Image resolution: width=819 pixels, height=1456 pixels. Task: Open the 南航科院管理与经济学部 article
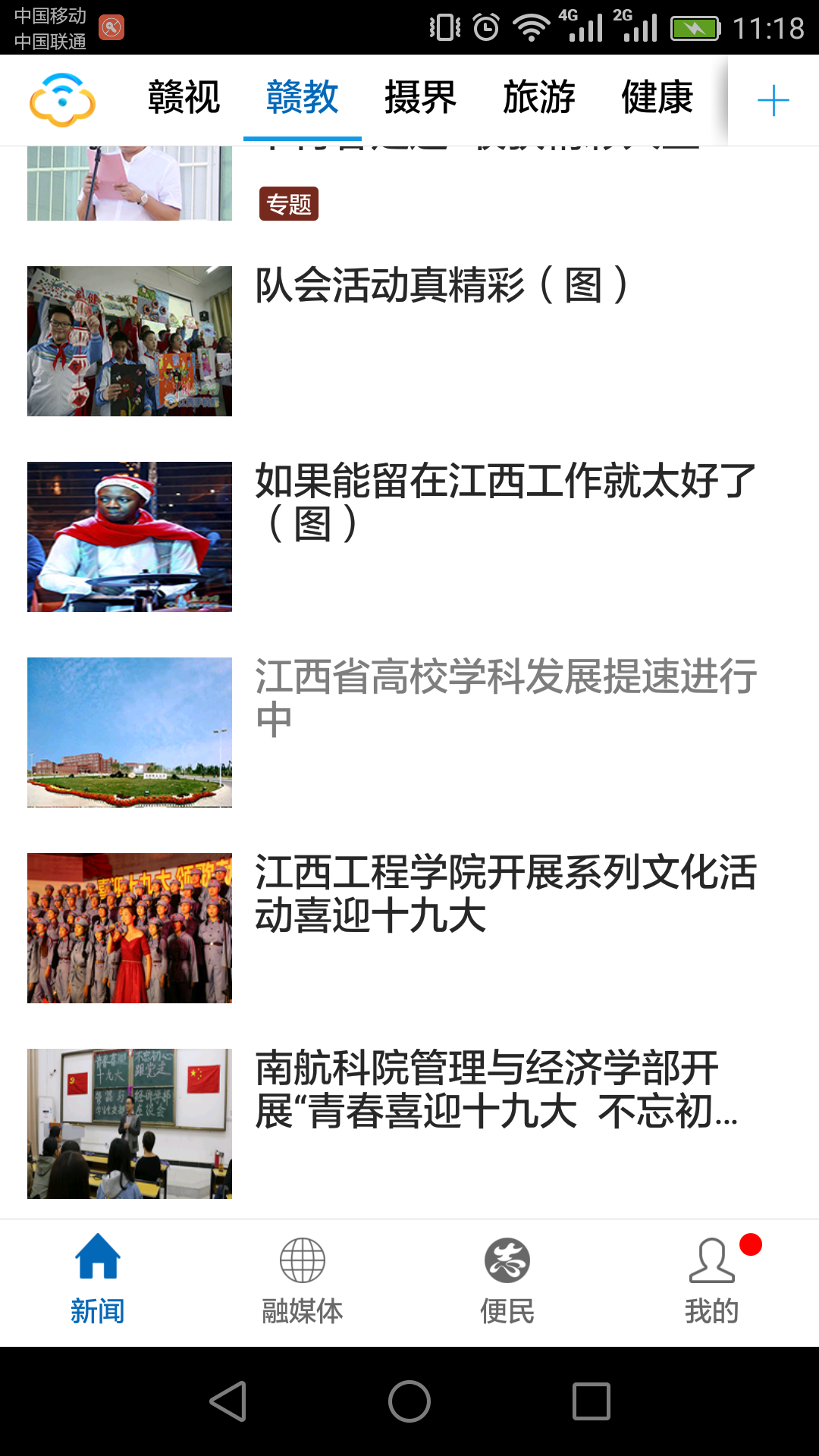coord(496,1089)
